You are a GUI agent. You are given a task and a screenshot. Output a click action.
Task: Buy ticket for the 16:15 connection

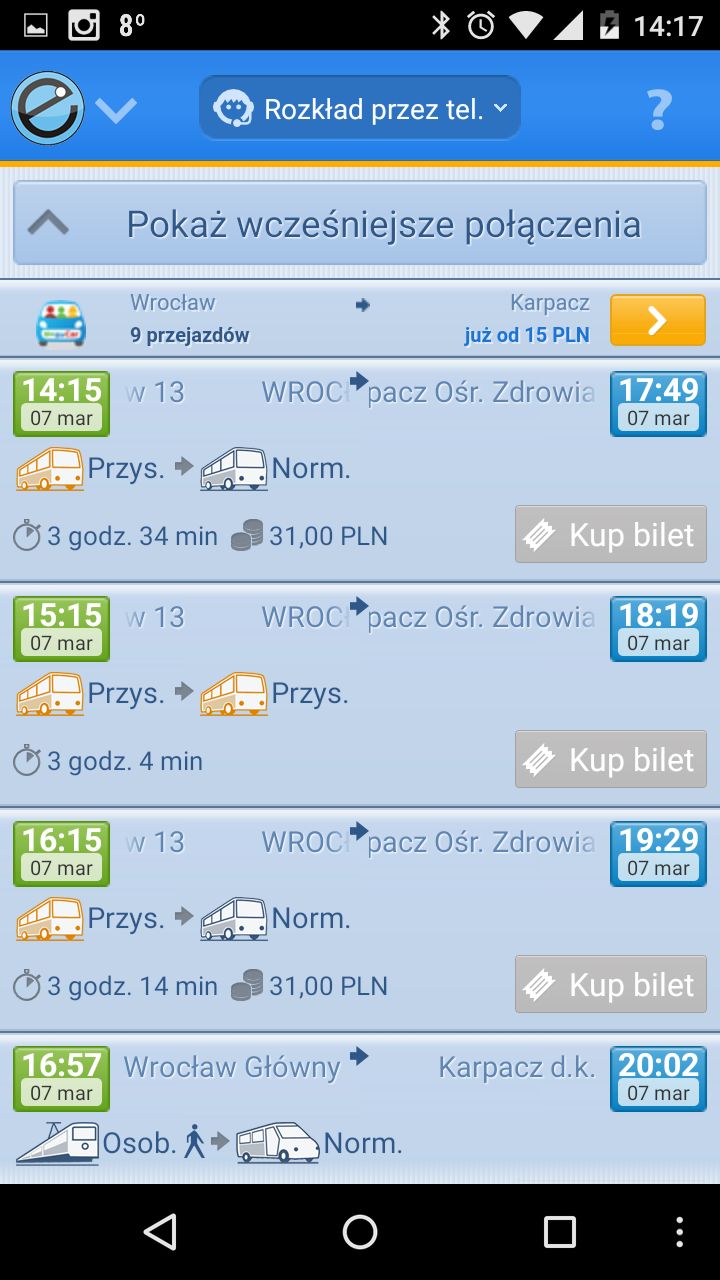pyautogui.click(x=611, y=985)
